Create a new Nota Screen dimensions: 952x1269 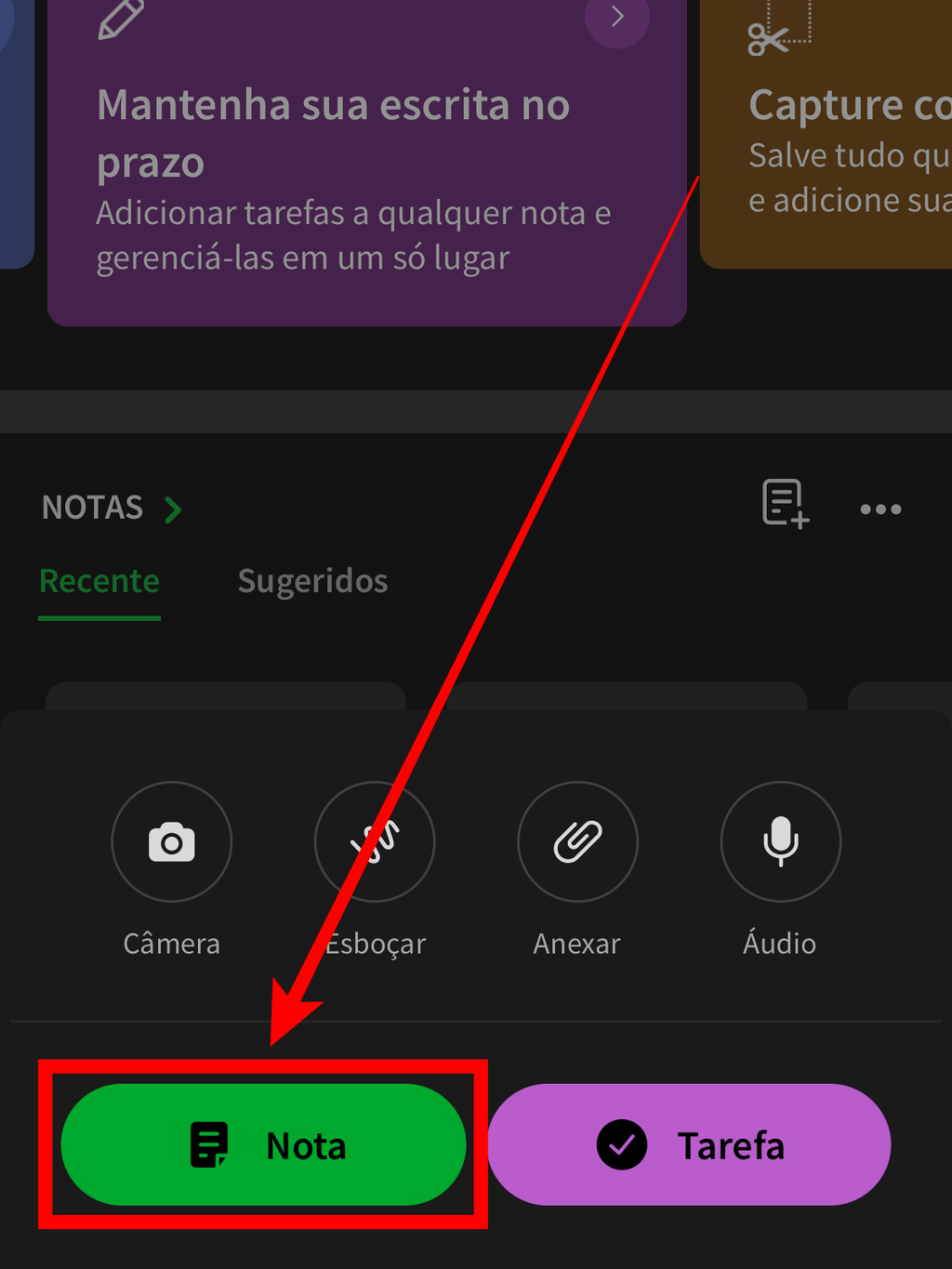(x=263, y=1144)
